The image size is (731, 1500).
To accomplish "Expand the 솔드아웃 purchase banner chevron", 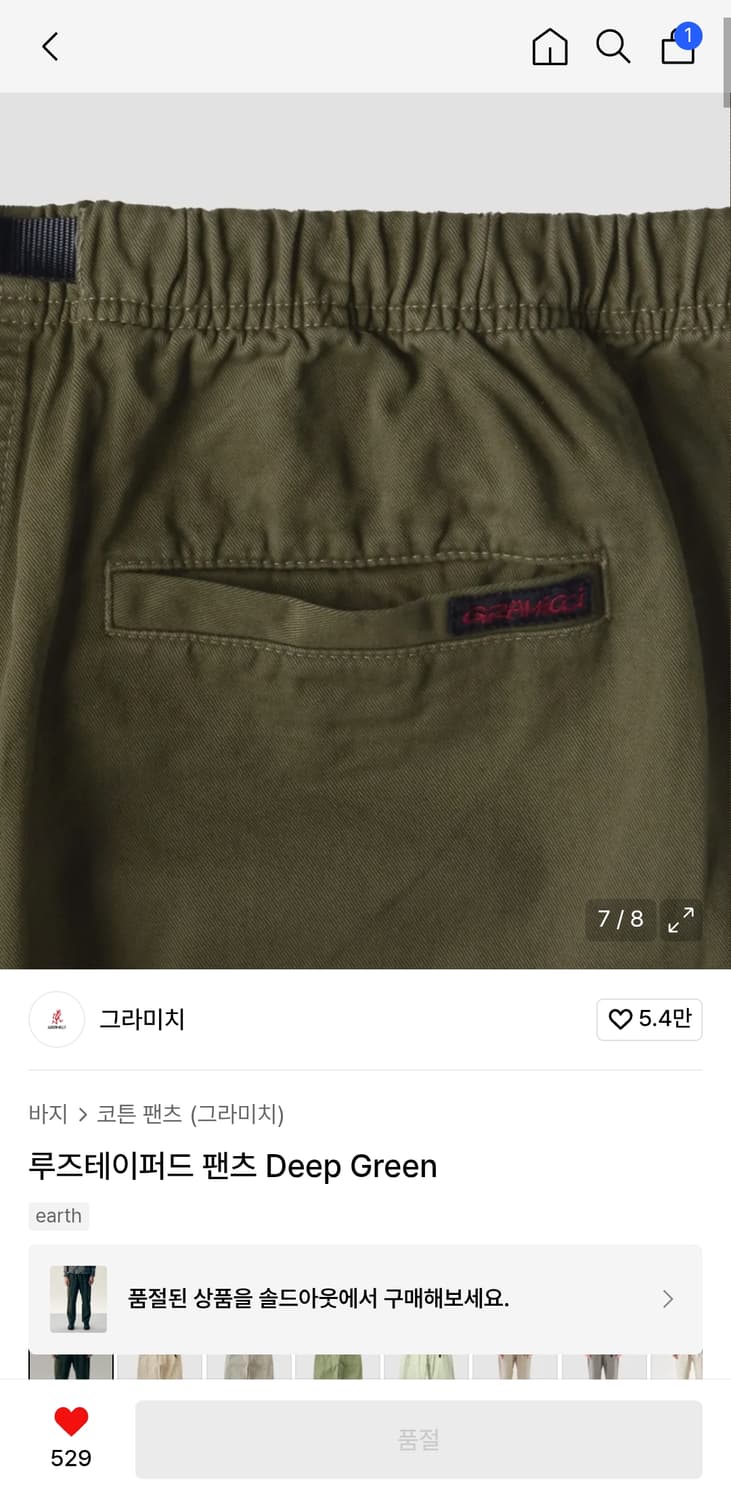I will (x=667, y=1298).
